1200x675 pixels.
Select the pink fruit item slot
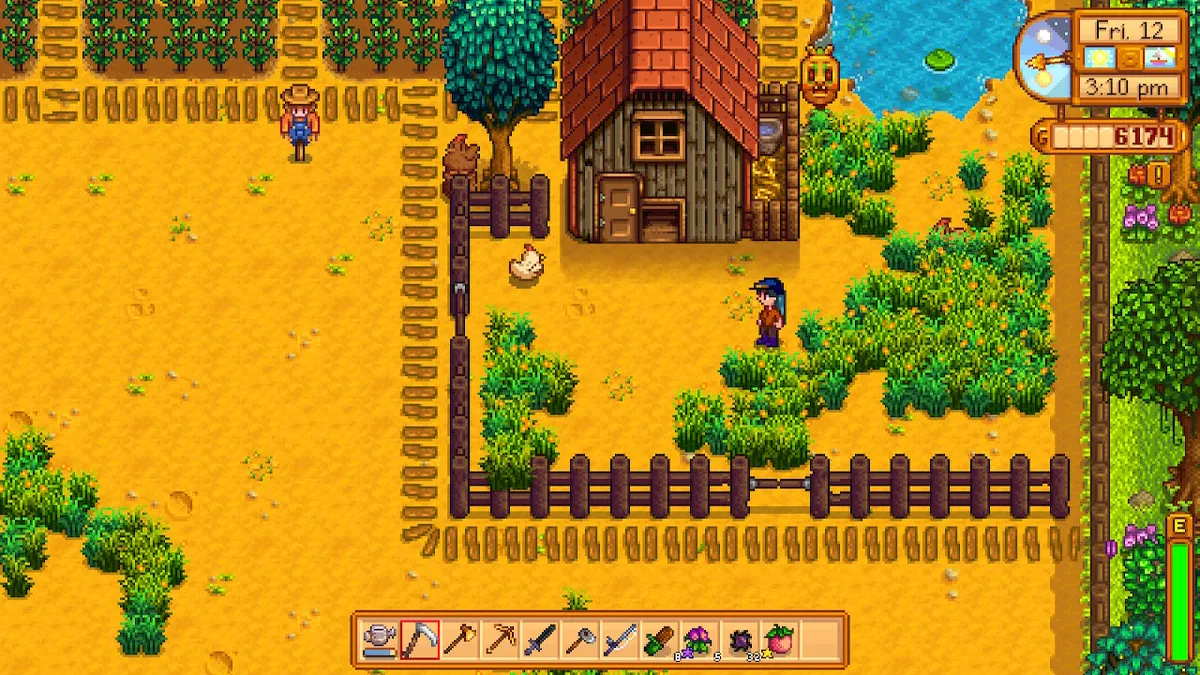coord(779,639)
